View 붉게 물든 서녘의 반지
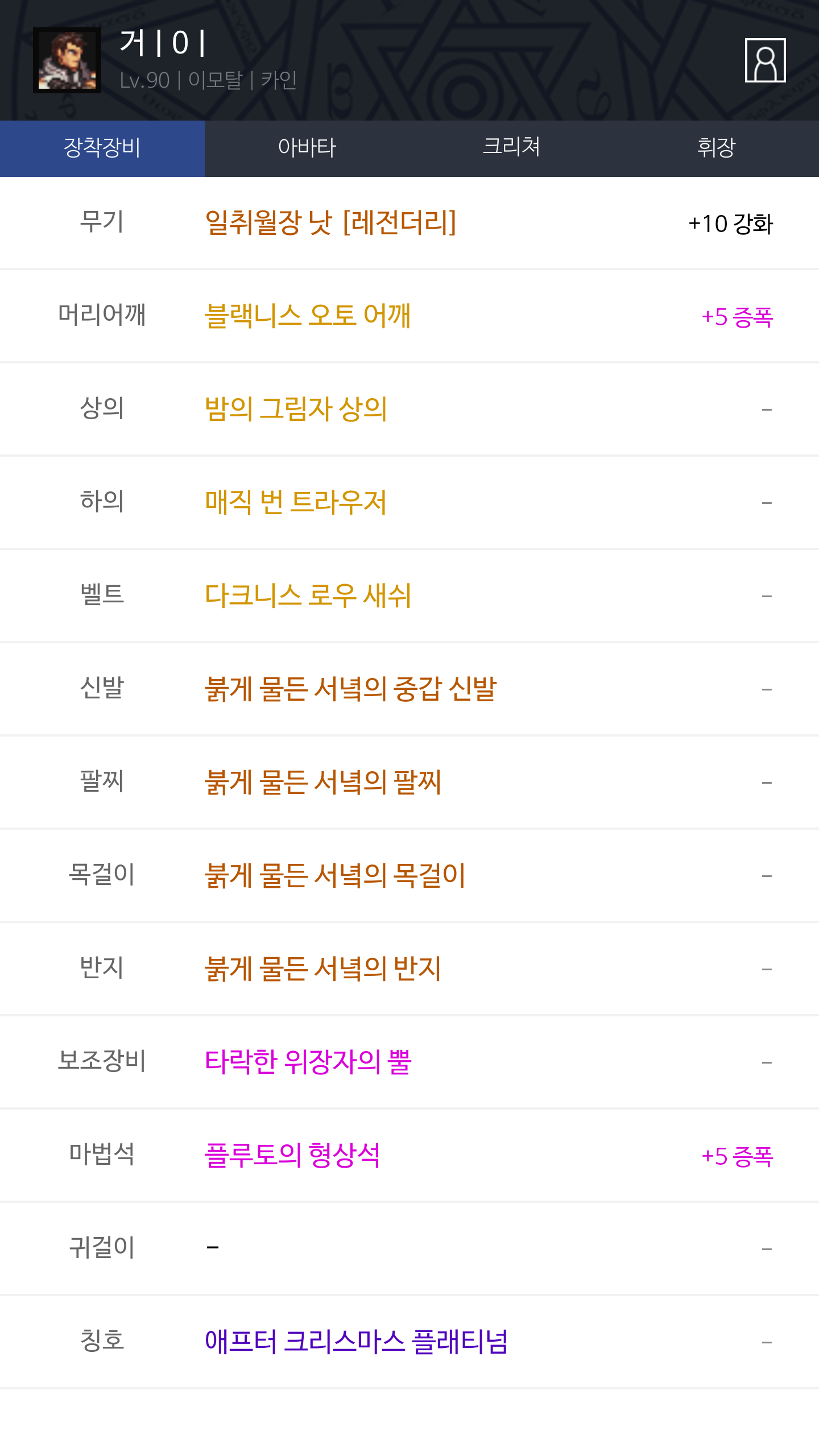Screen dimensions: 819x1456 323,969
